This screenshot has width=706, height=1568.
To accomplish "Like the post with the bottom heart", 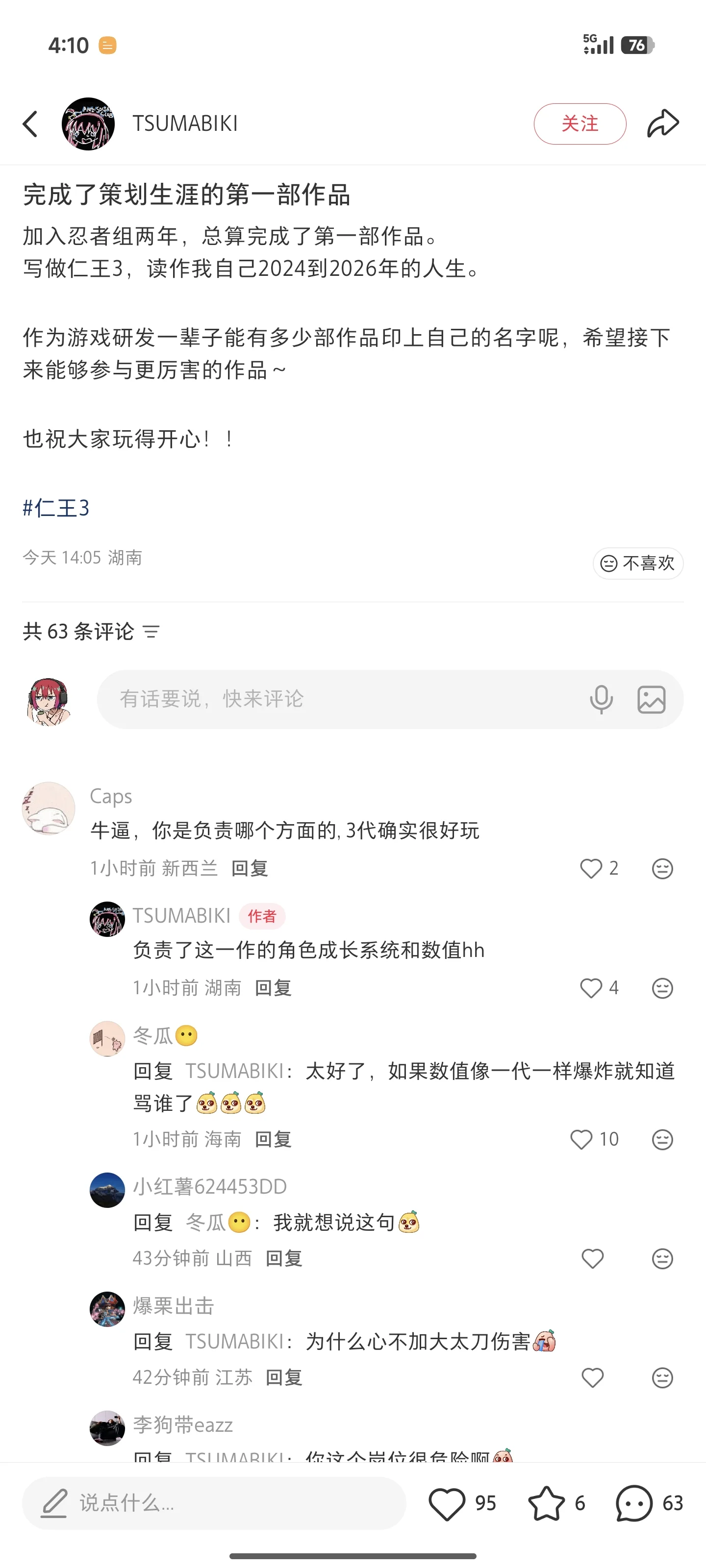I will point(447,1503).
